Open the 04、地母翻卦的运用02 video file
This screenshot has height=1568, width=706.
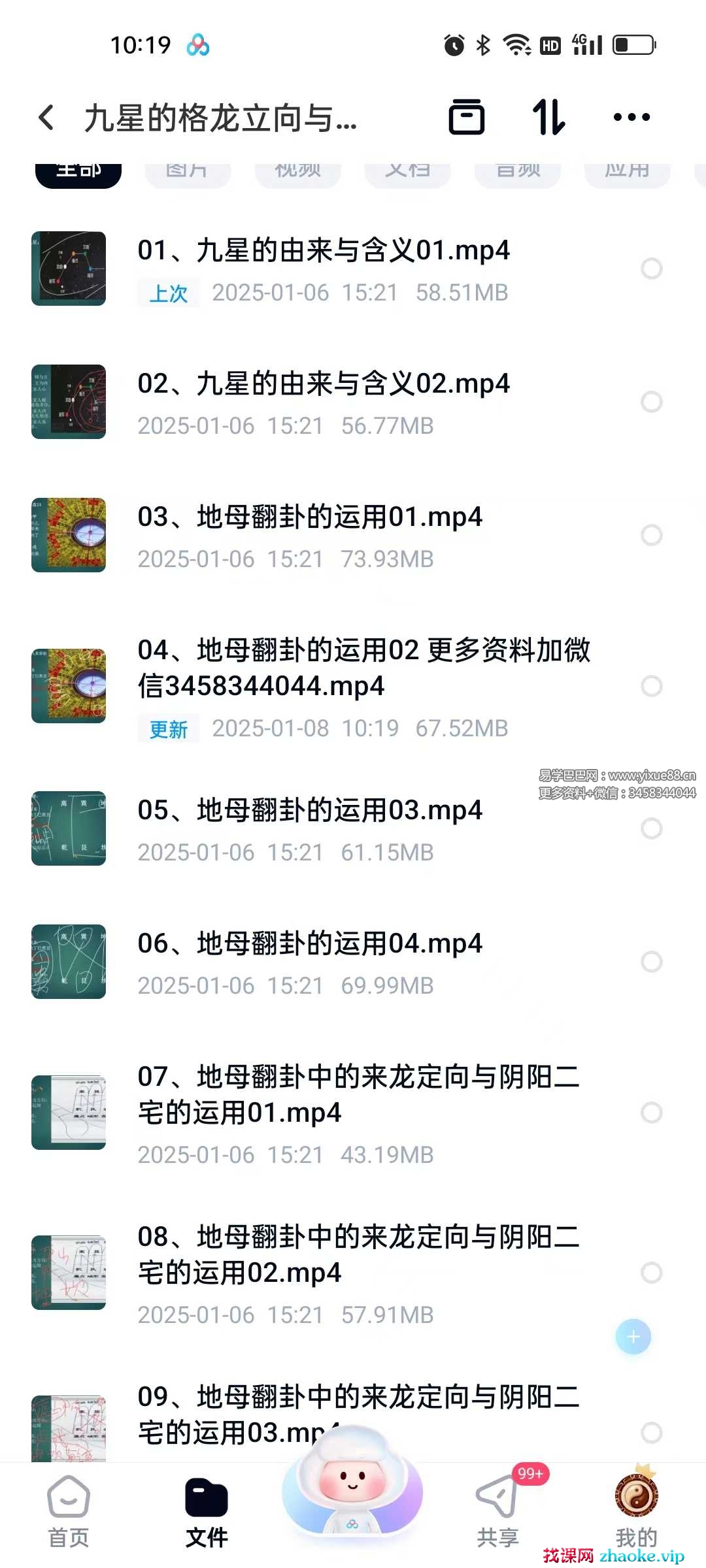[363, 668]
